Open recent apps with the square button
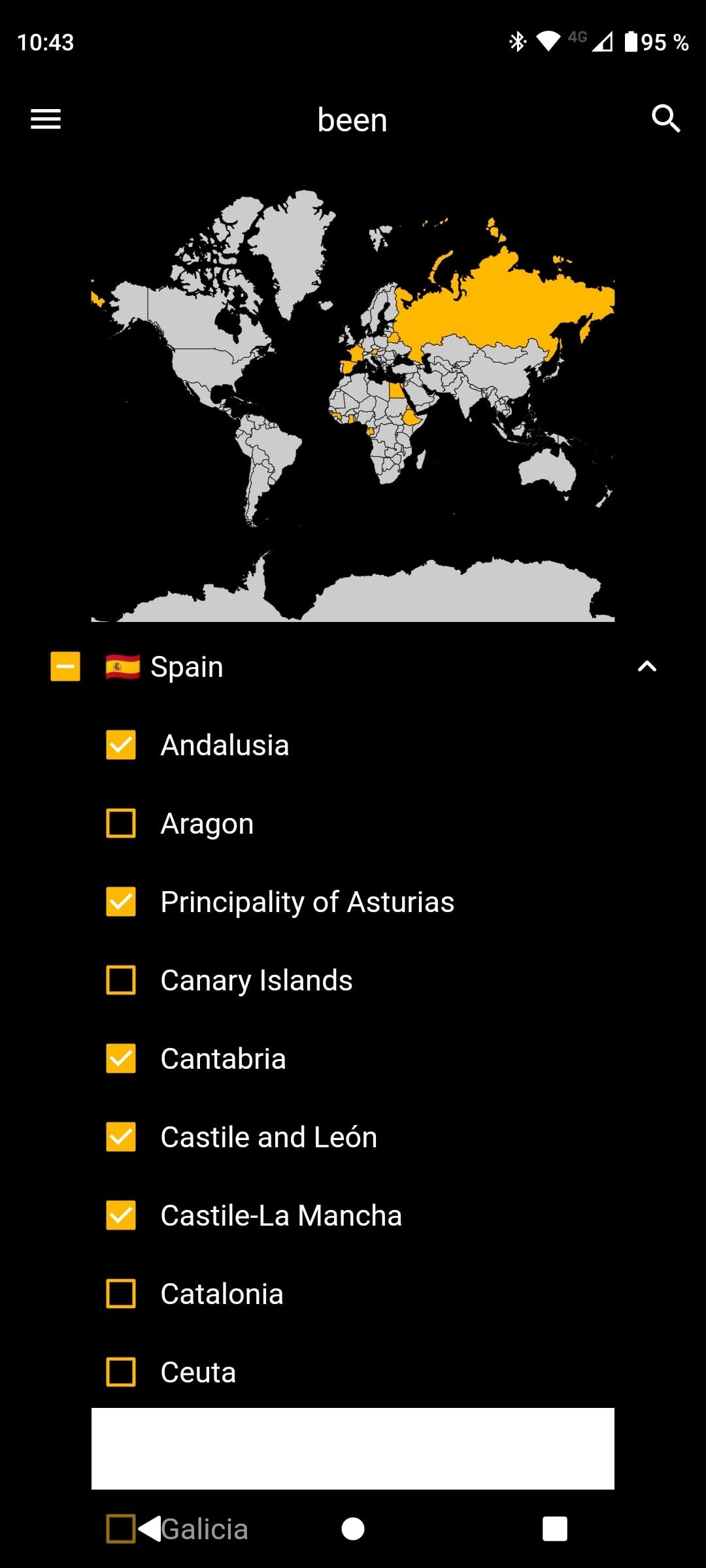 (x=554, y=1529)
